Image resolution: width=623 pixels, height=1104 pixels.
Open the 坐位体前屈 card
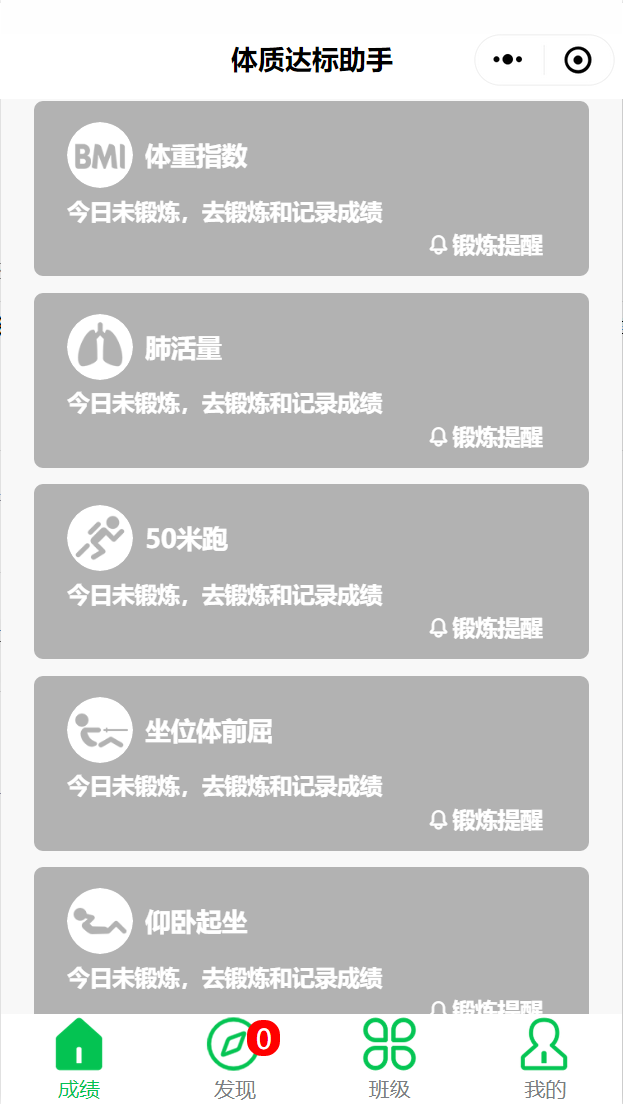(311, 763)
